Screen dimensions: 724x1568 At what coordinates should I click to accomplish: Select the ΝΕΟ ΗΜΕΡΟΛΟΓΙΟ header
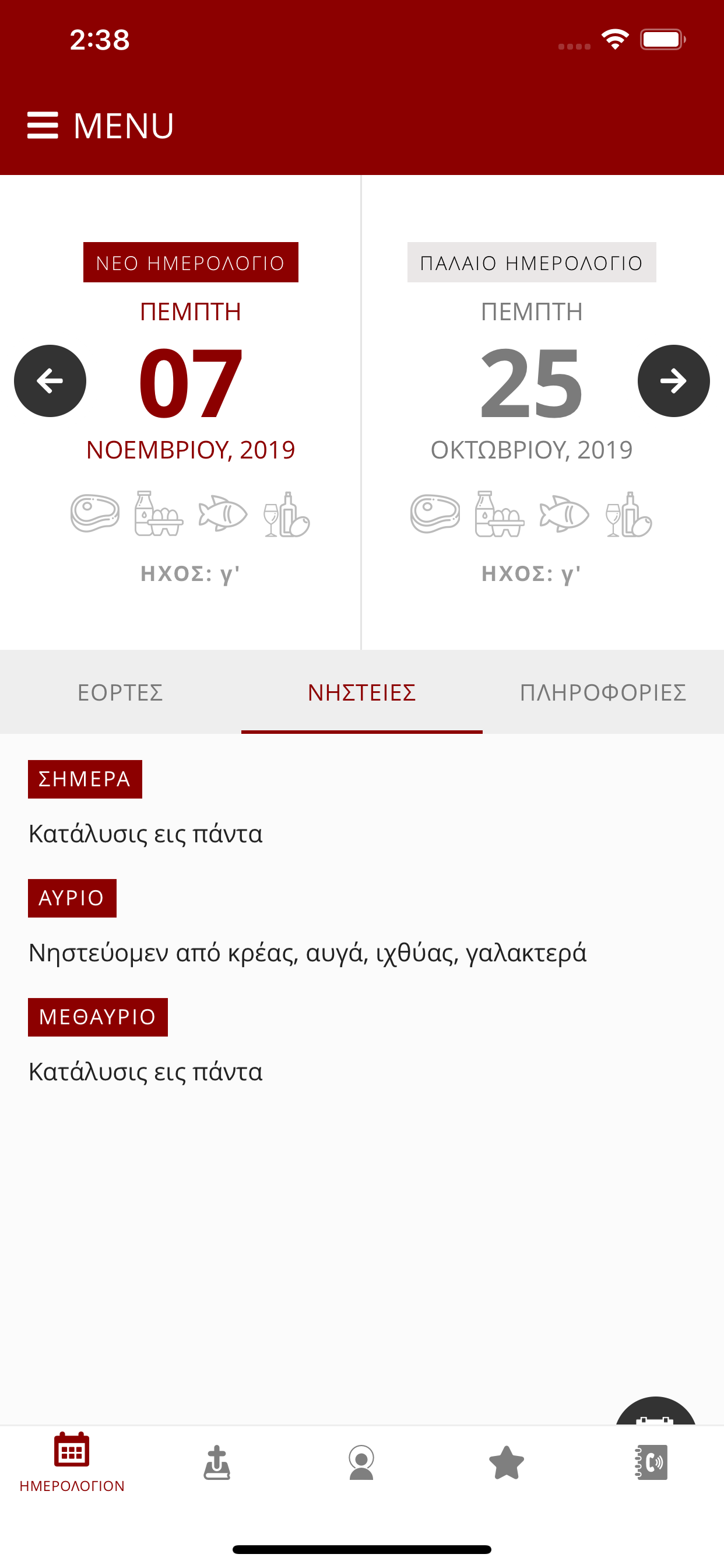[x=191, y=262]
